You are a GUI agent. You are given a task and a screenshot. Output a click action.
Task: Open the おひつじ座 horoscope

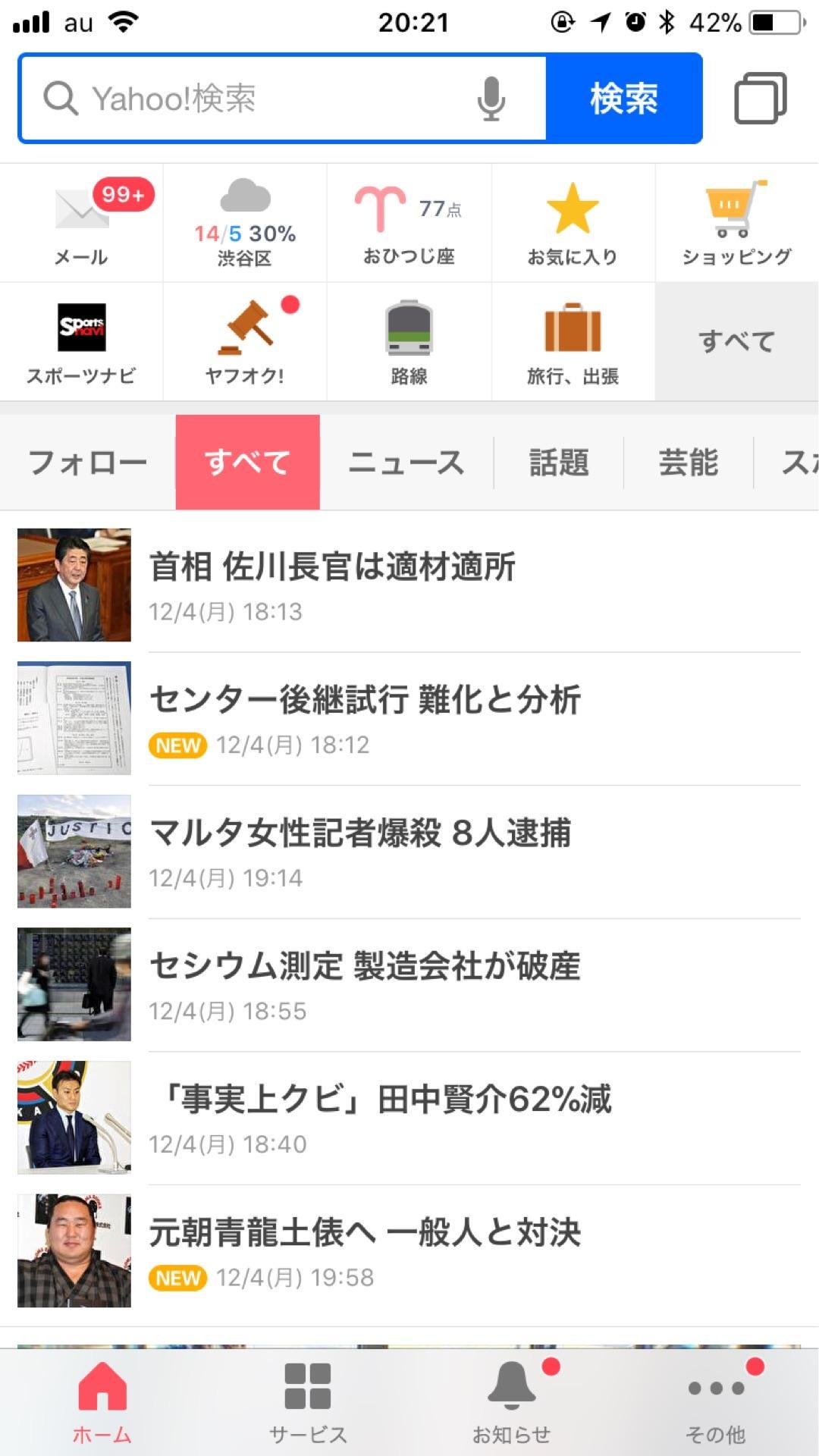[x=409, y=223]
